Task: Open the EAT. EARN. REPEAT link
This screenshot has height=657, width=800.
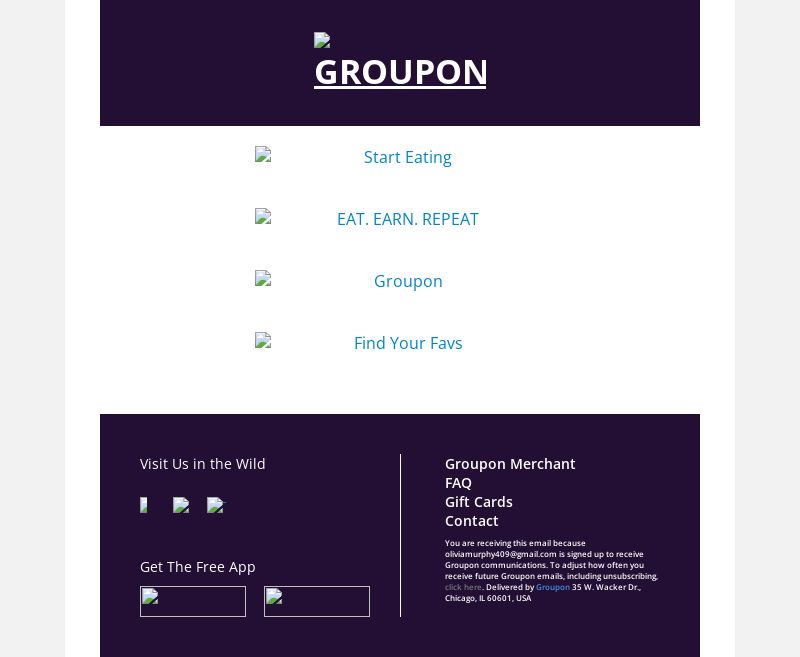Action: (x=407, y=219)
